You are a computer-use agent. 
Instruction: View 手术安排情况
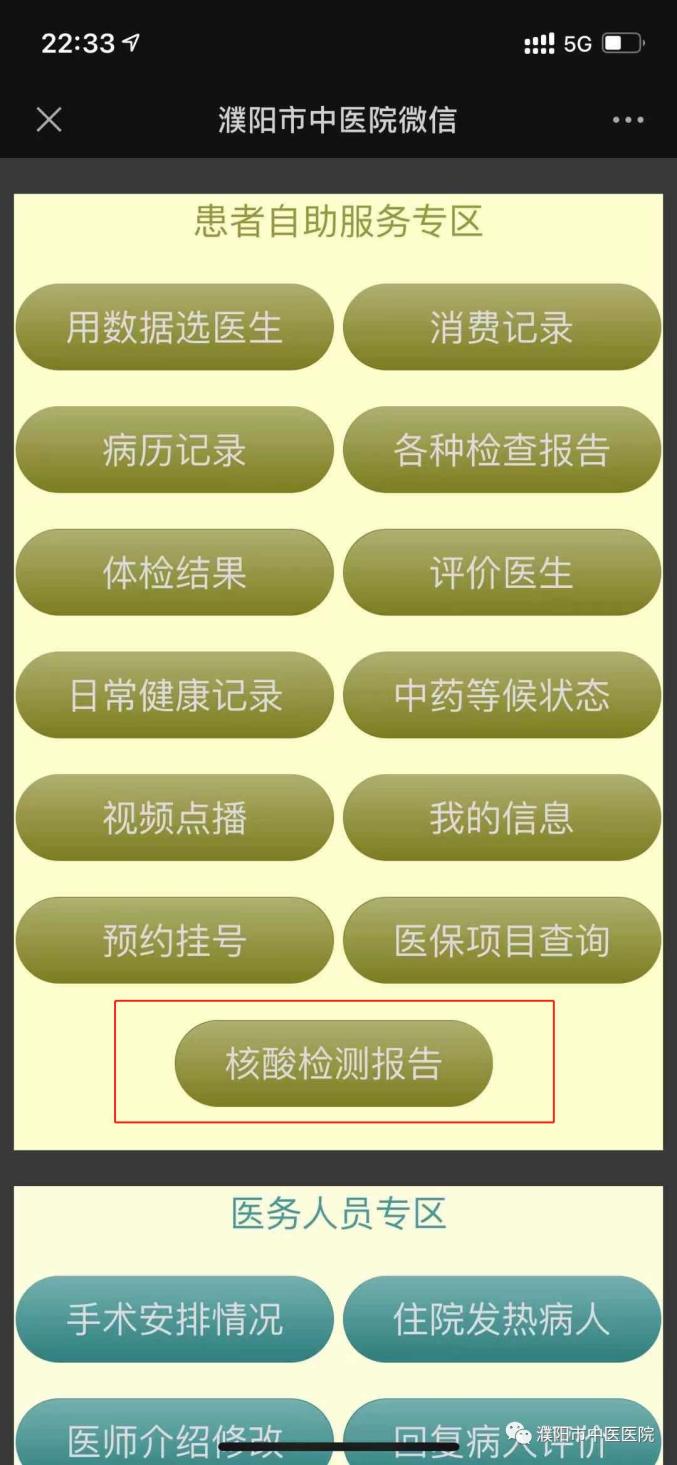click(174, 1319)
